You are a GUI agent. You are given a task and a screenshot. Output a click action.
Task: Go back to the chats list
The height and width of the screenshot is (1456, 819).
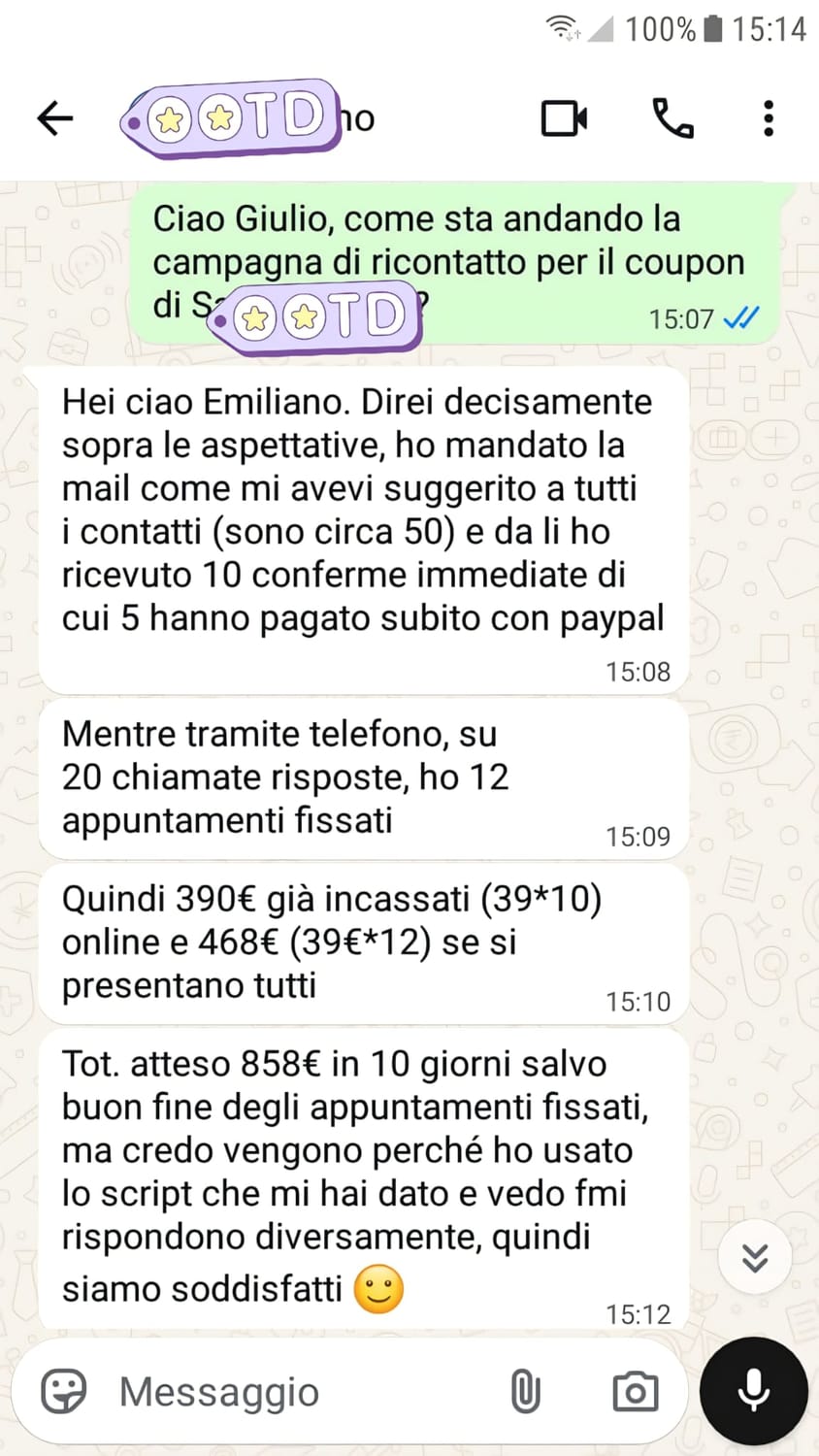[55, 118]
